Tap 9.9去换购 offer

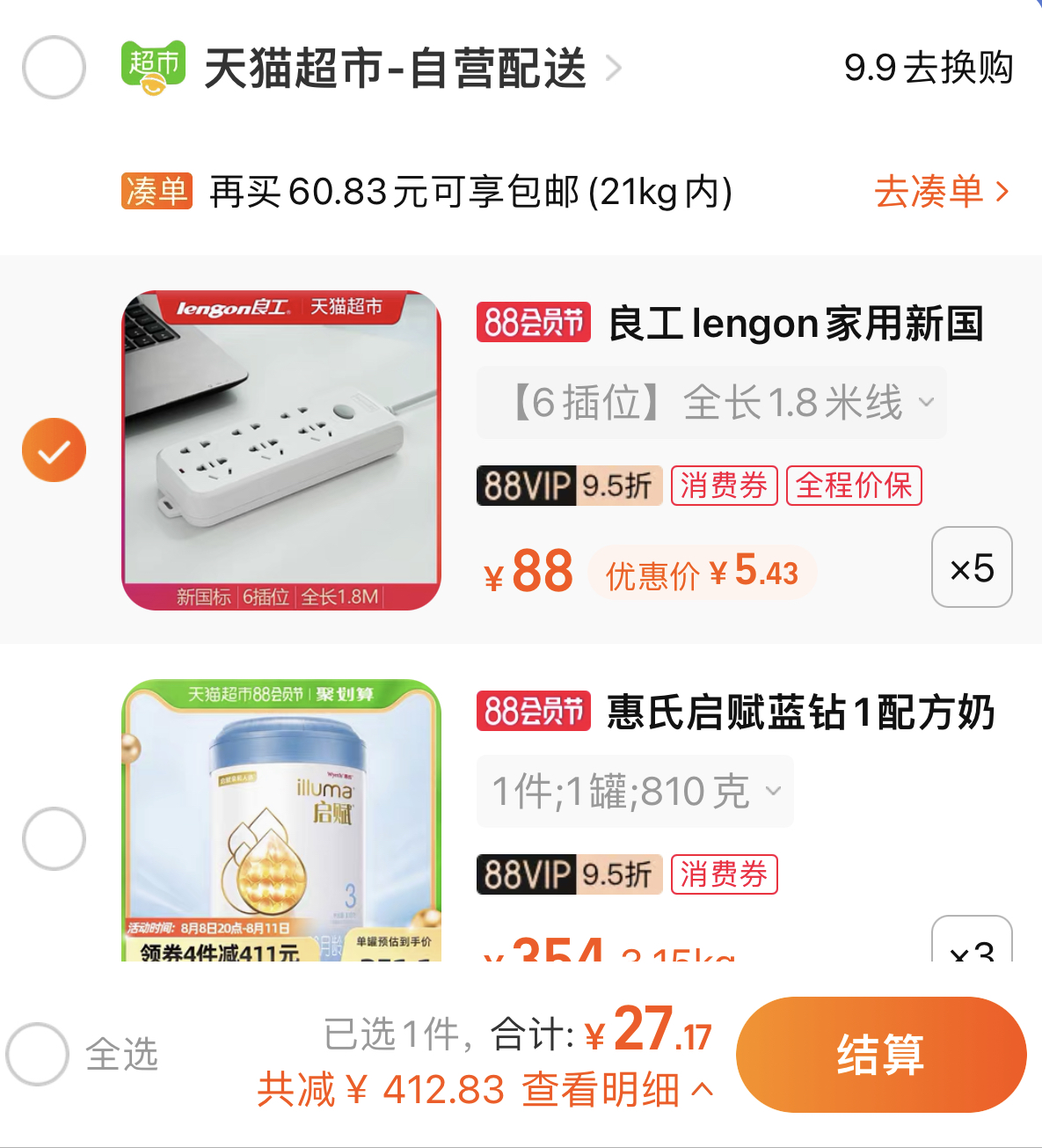(928, 68)
